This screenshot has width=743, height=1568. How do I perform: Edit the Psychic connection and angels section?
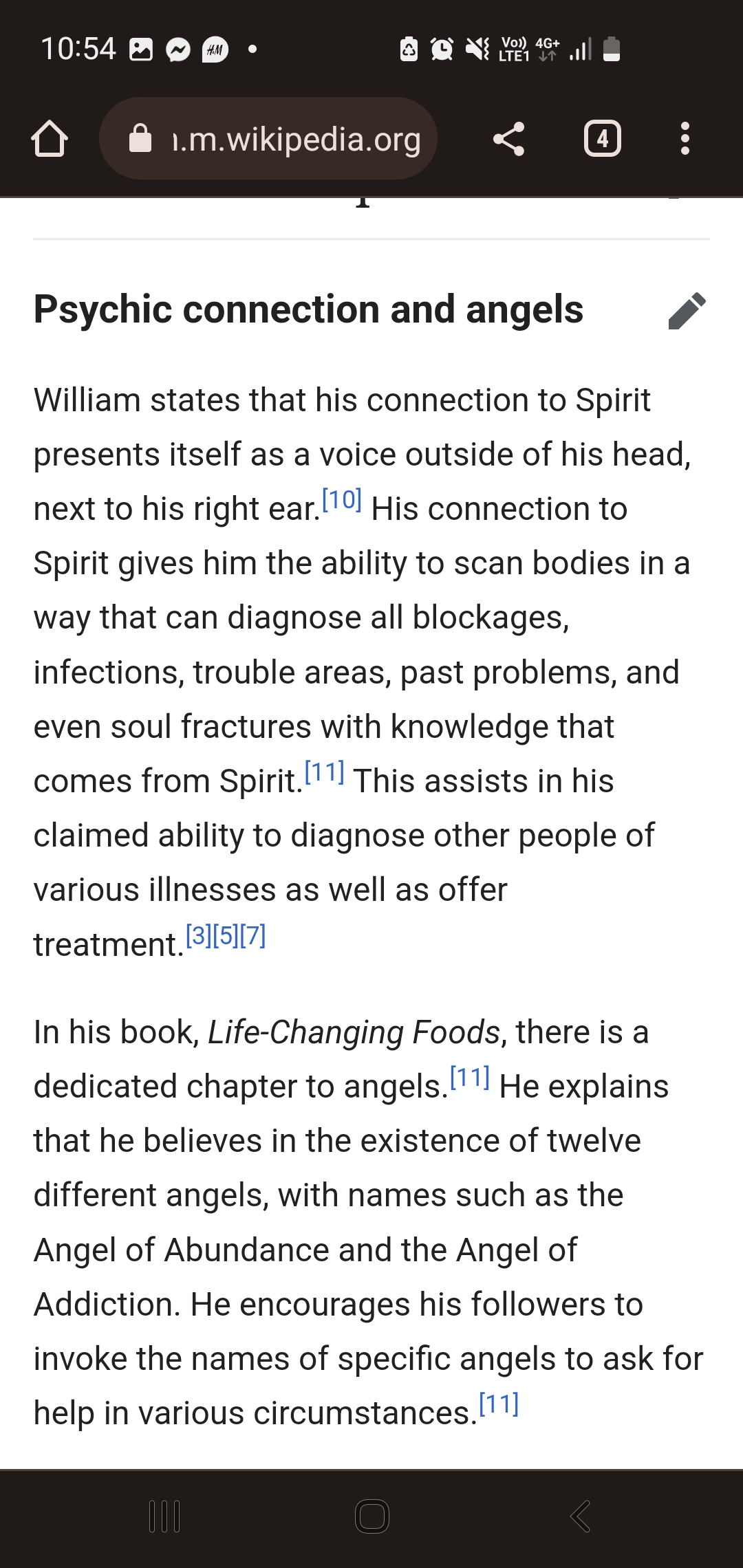coord(687,311)
